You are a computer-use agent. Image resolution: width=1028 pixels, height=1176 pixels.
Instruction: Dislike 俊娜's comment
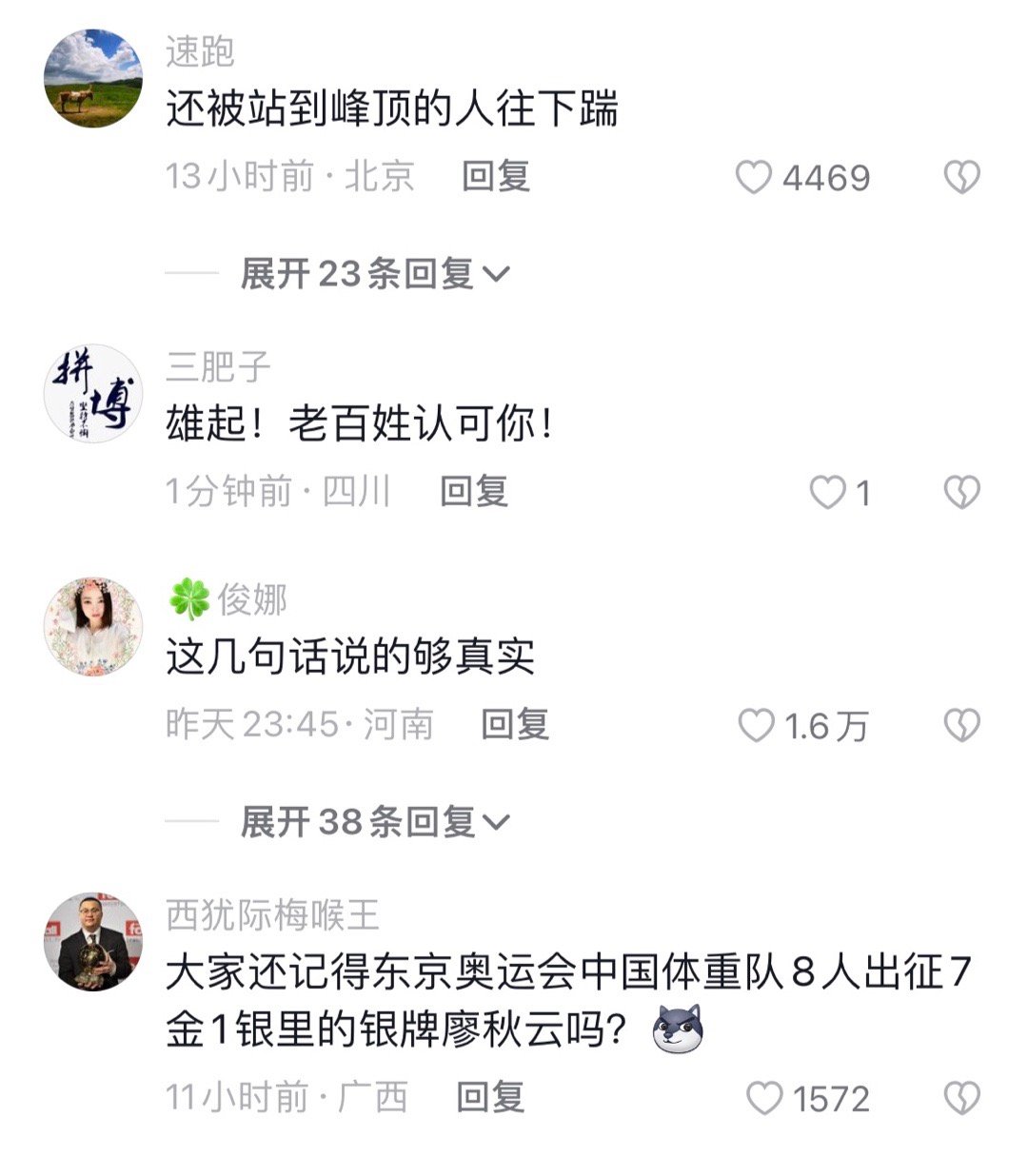[x=961, y=726]
